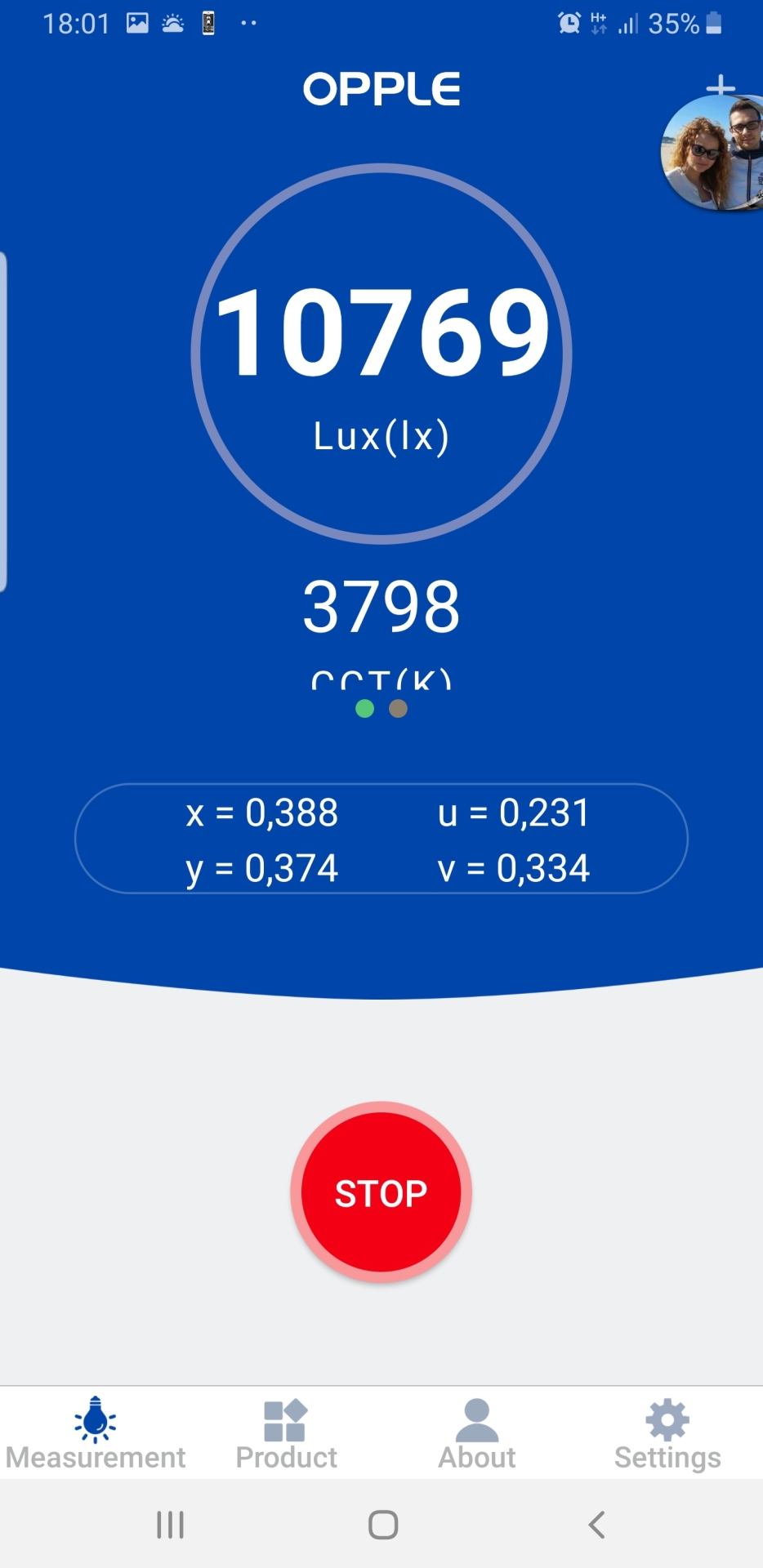This screenshot has height=1568, width=763.
Task: Open the Product tab
Action: point(286,1435)
